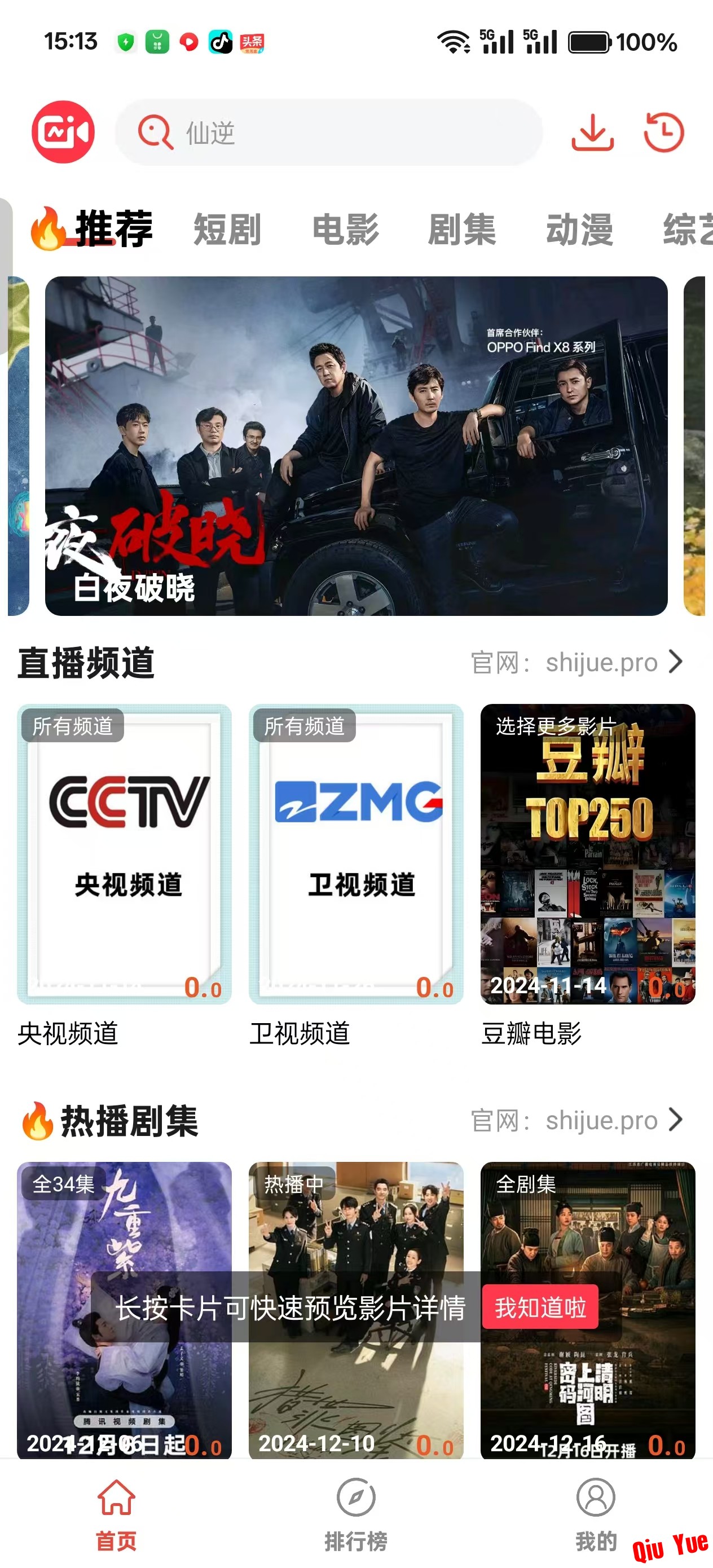The image size is (713, 1568).
Task: Open the downloads icon
Action: (592, 132)
